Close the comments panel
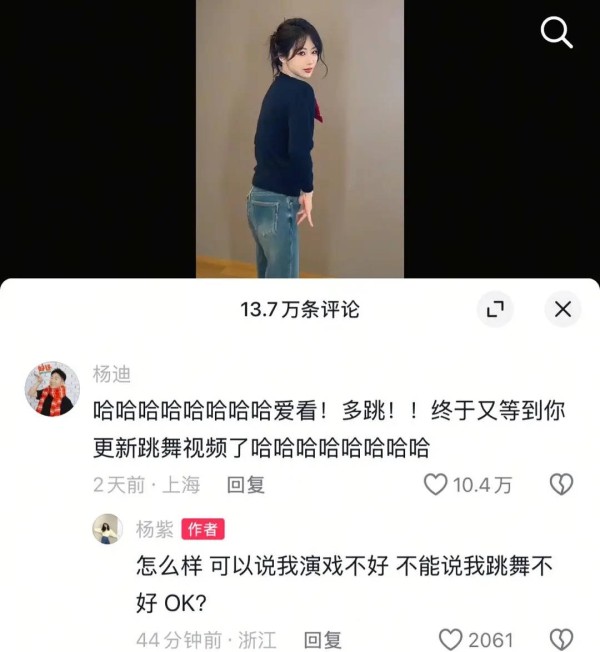600x652 pixels. (x=562, y=310)
